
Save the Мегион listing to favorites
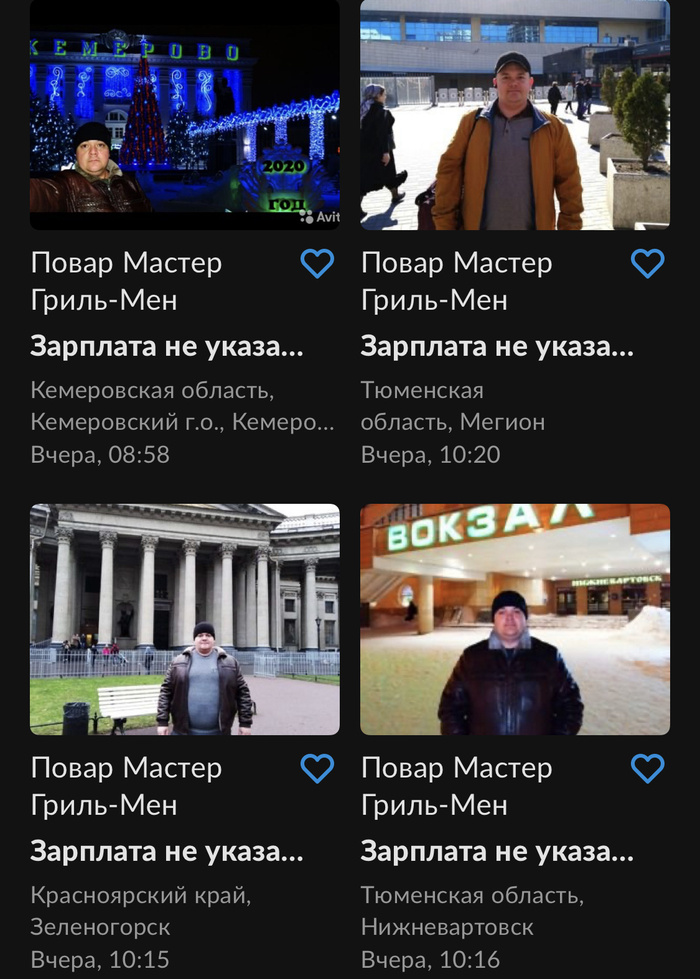click(647, 264)
